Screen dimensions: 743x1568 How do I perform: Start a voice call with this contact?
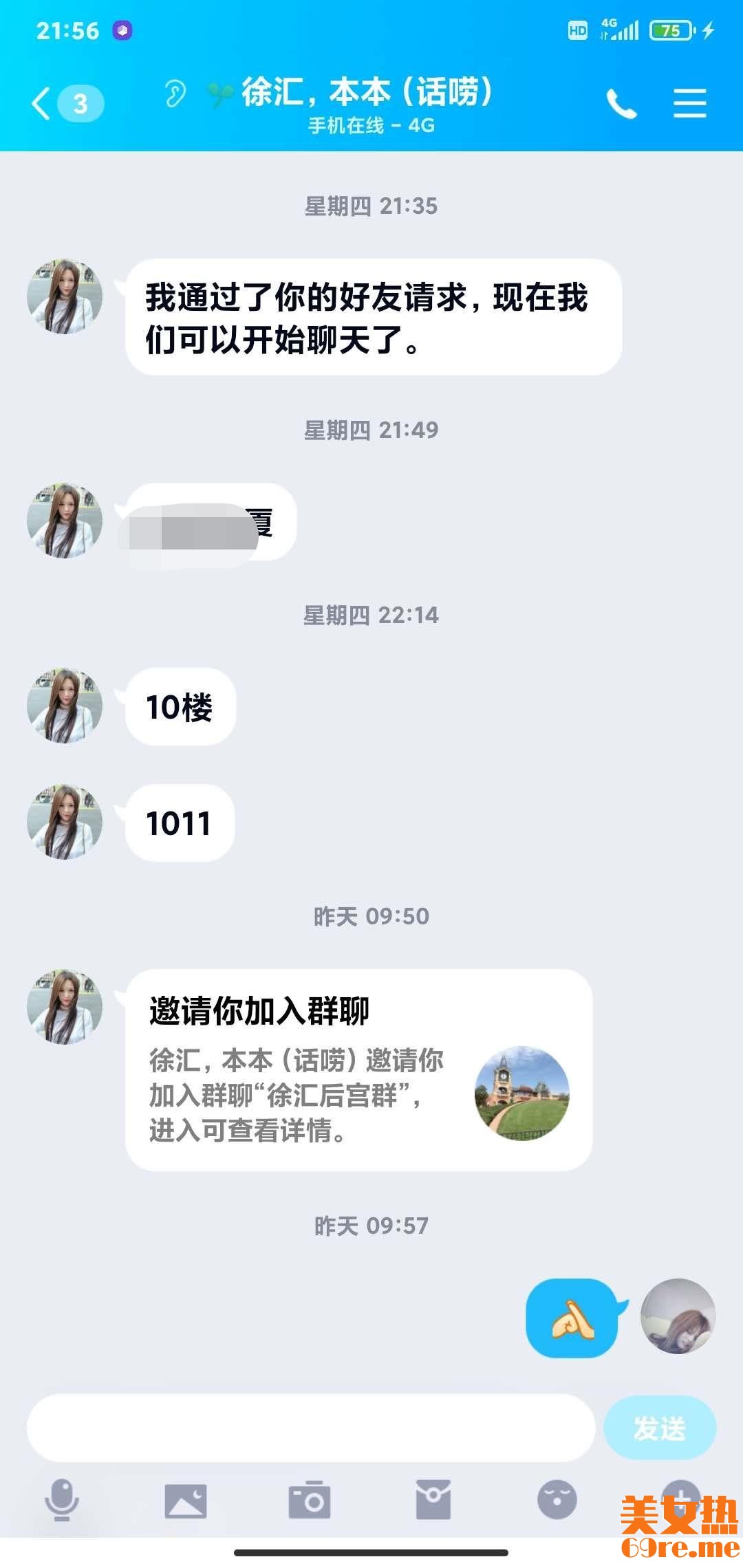(x=621, y=104)
